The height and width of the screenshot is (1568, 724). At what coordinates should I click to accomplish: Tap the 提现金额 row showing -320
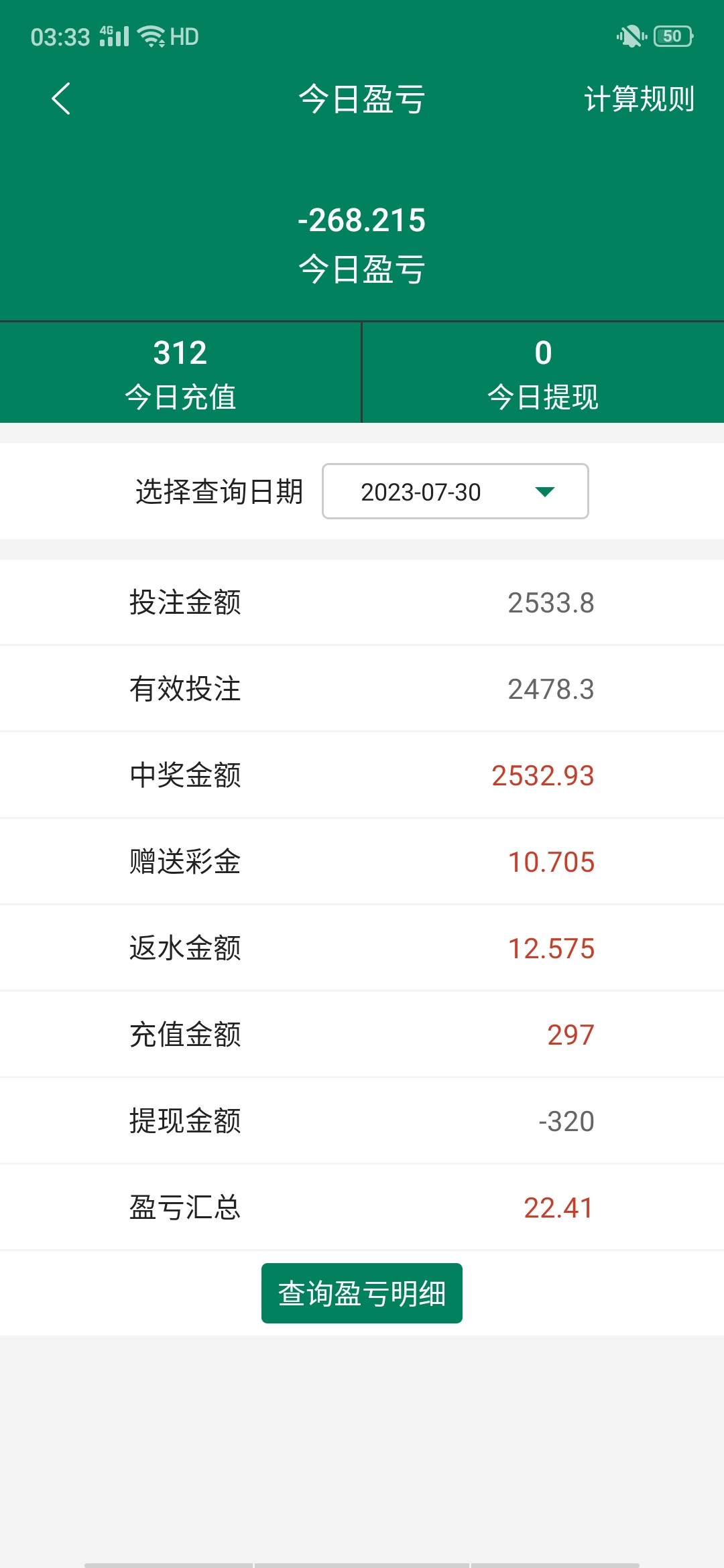click(362, 1120)
